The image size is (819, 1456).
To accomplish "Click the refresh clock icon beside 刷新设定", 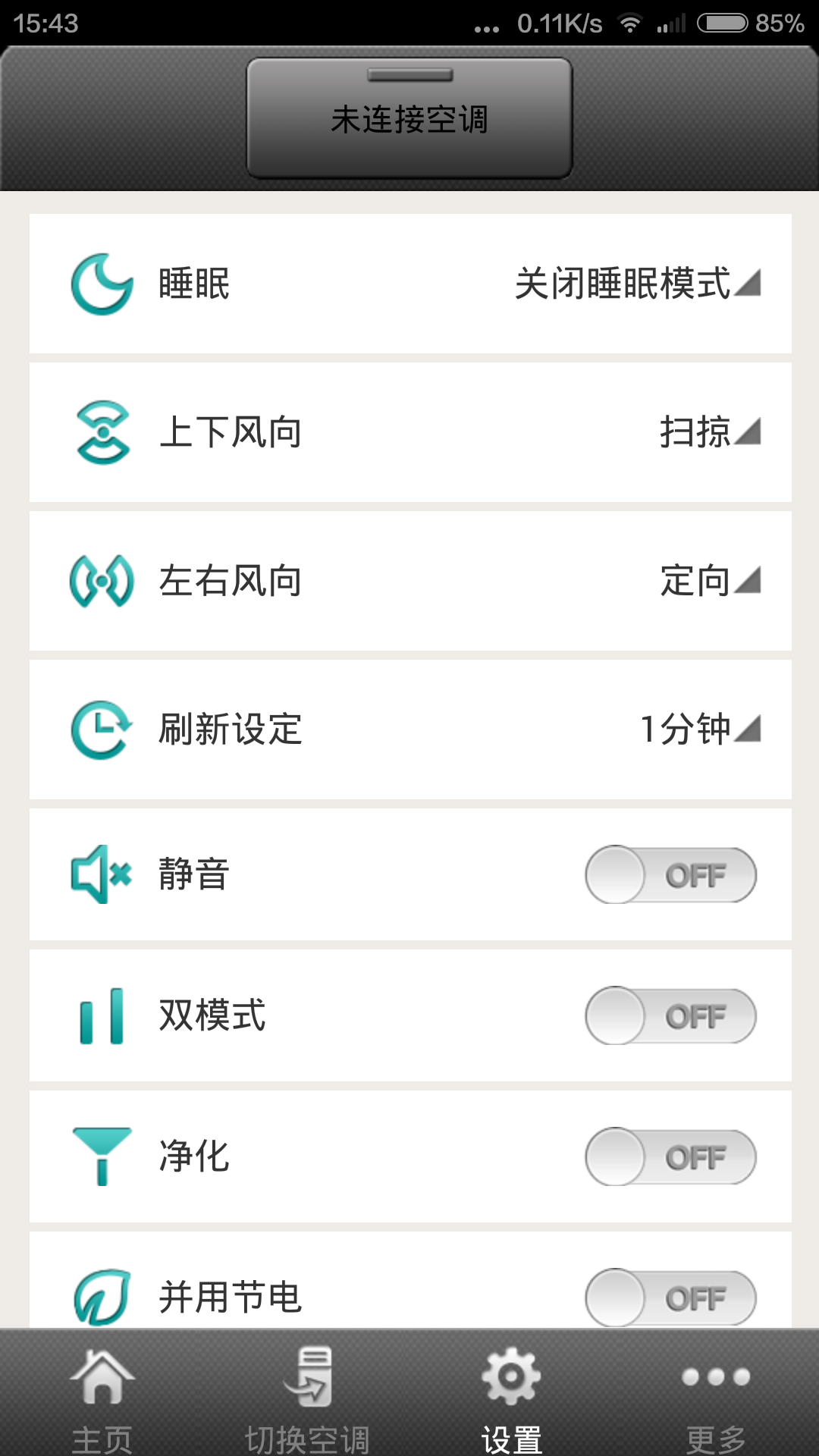I will pyautogui.click(x=104, y=728).
